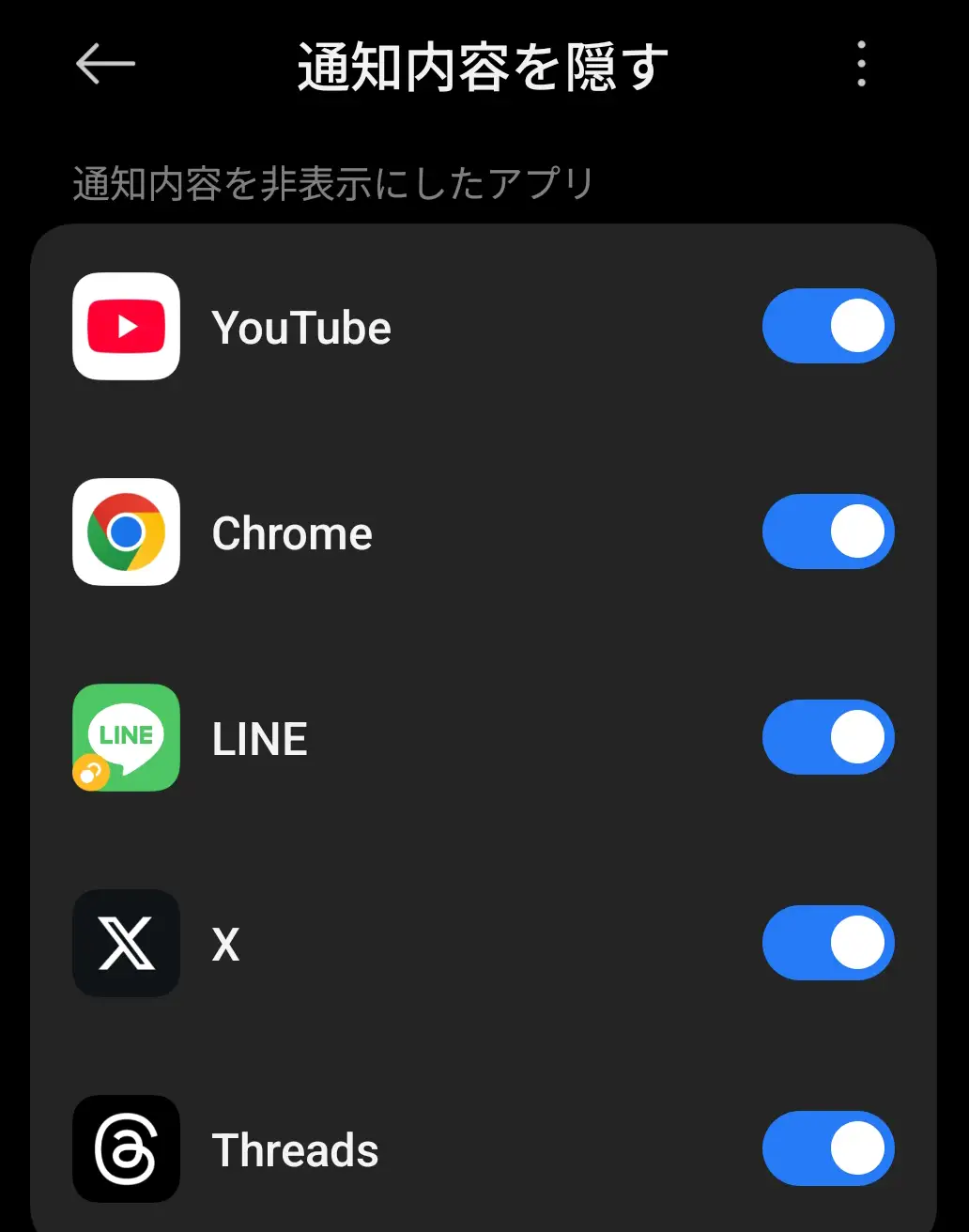Screen dimensions: 969x1232
Task: Tap the Threads app label text
Action: [x=295, y=1148]
